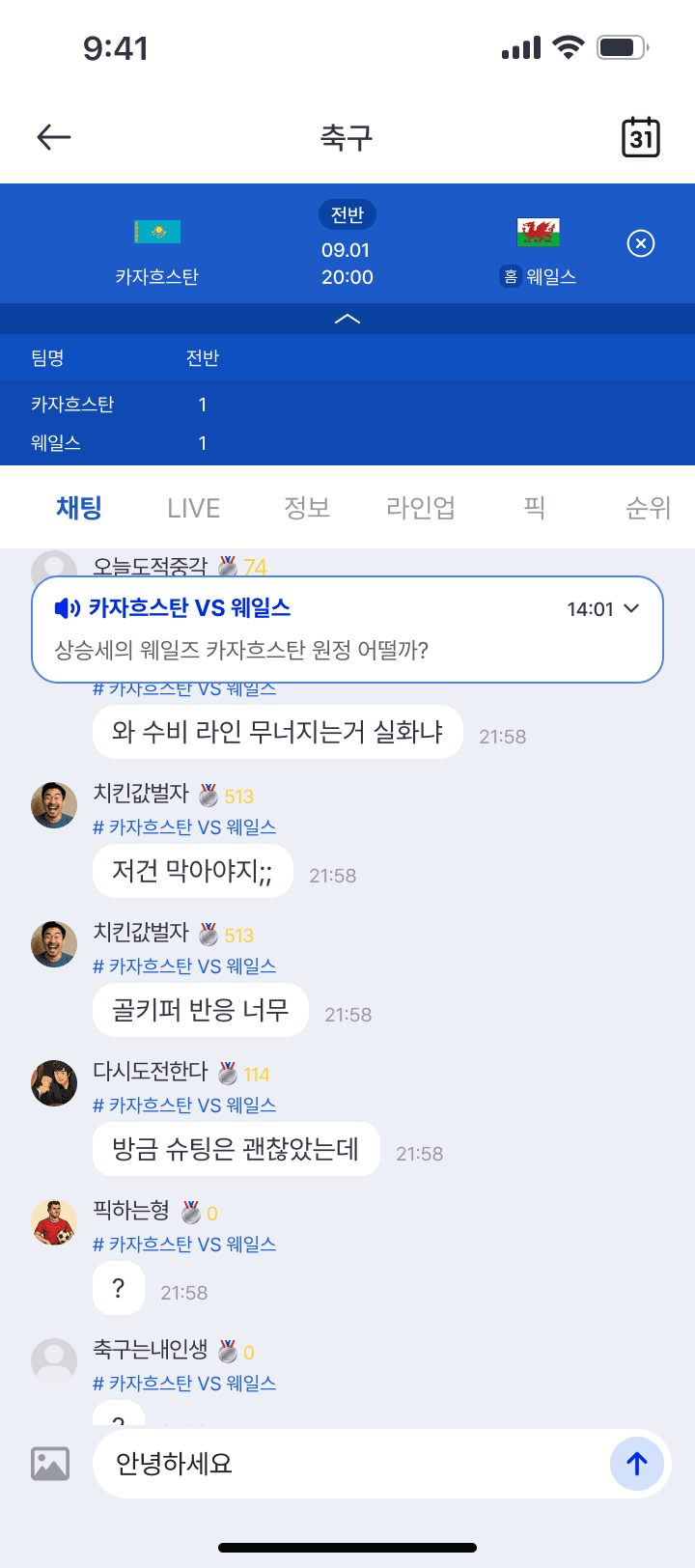Expand the 카자흐스탄 VS 웨일스 announcement
Viewport: 695px width, 1568px height.
pyautogui.click(x=631, y=608)
